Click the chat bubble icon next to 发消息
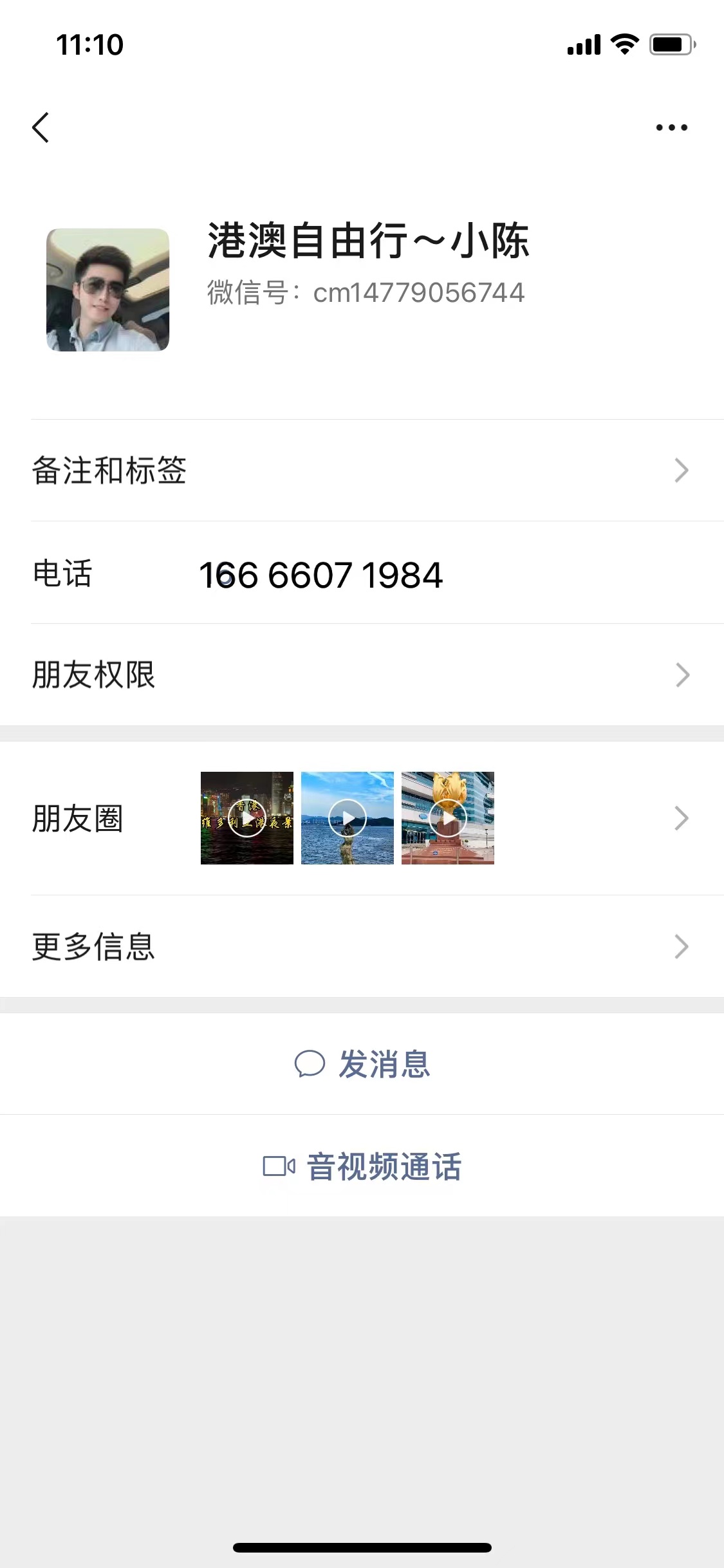The height and width of the screenshot is (1568, 724). click(x=311, y=1065)
